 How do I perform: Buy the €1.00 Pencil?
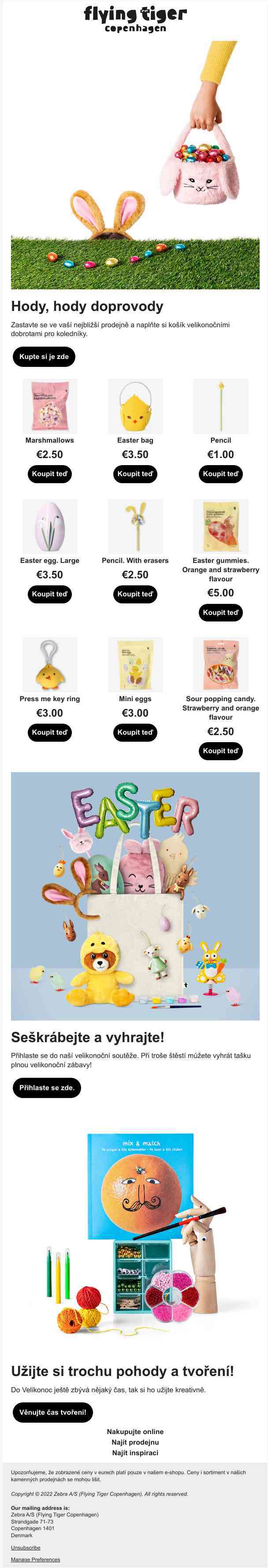pyautogui.click(x=220, y=473)
